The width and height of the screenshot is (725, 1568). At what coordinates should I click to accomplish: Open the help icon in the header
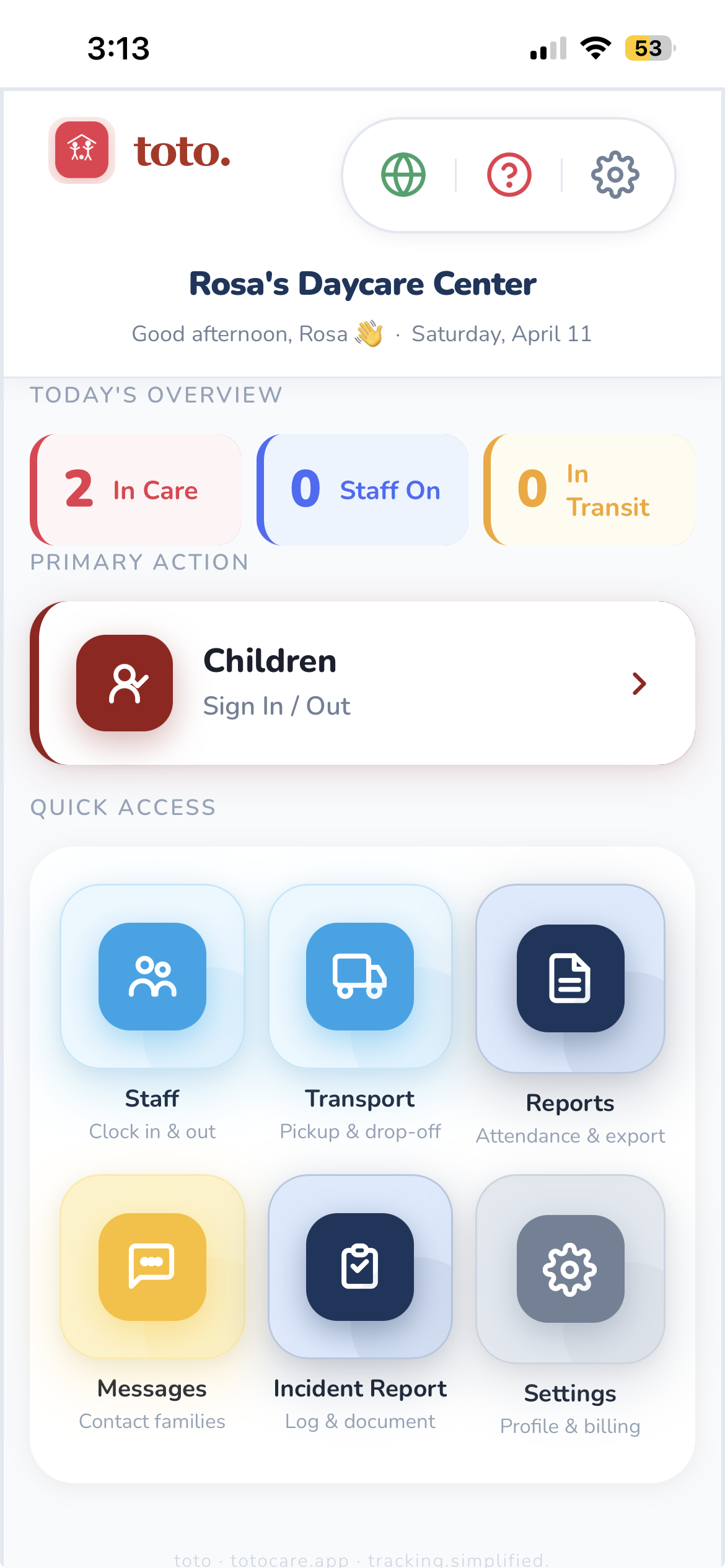click(508, 175)
